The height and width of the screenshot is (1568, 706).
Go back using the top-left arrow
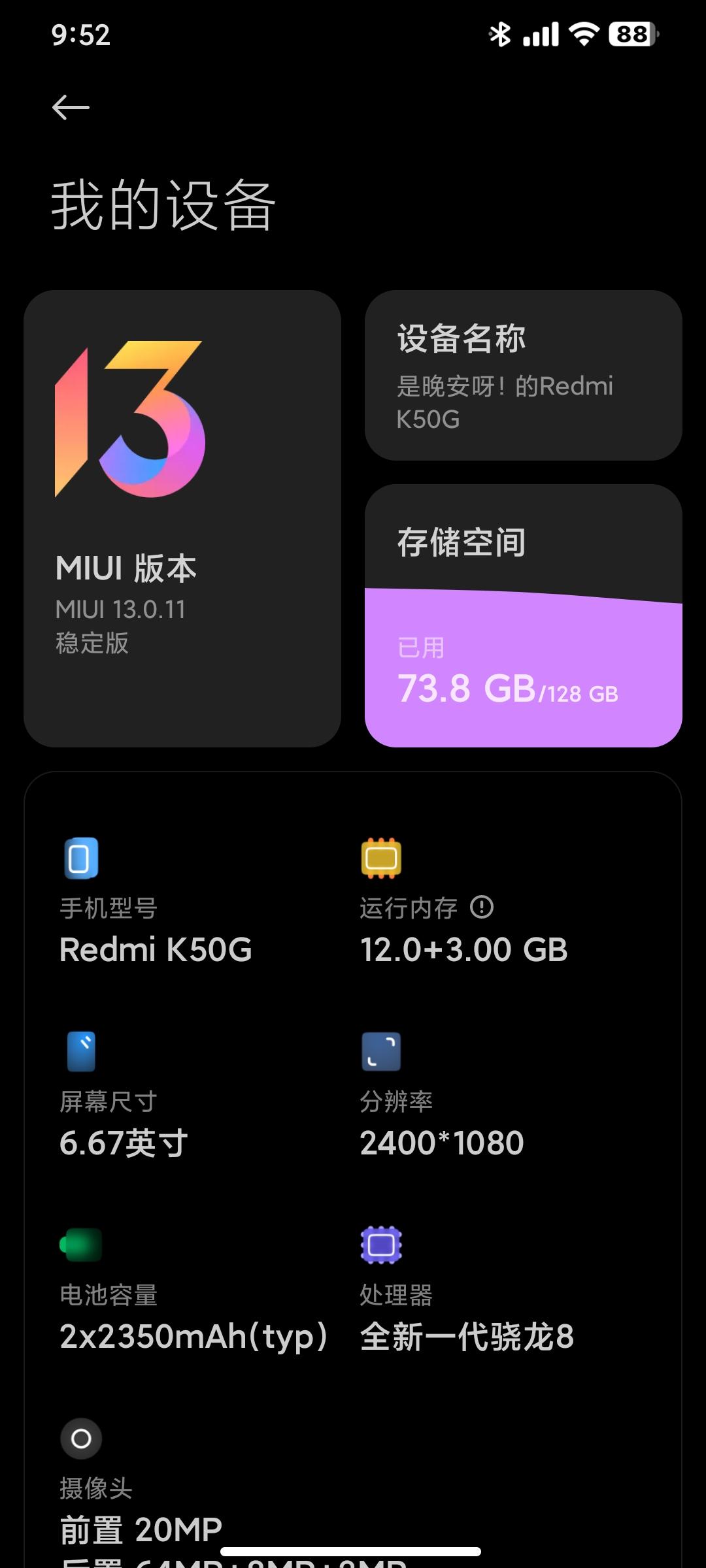click(x=71, y=108)
